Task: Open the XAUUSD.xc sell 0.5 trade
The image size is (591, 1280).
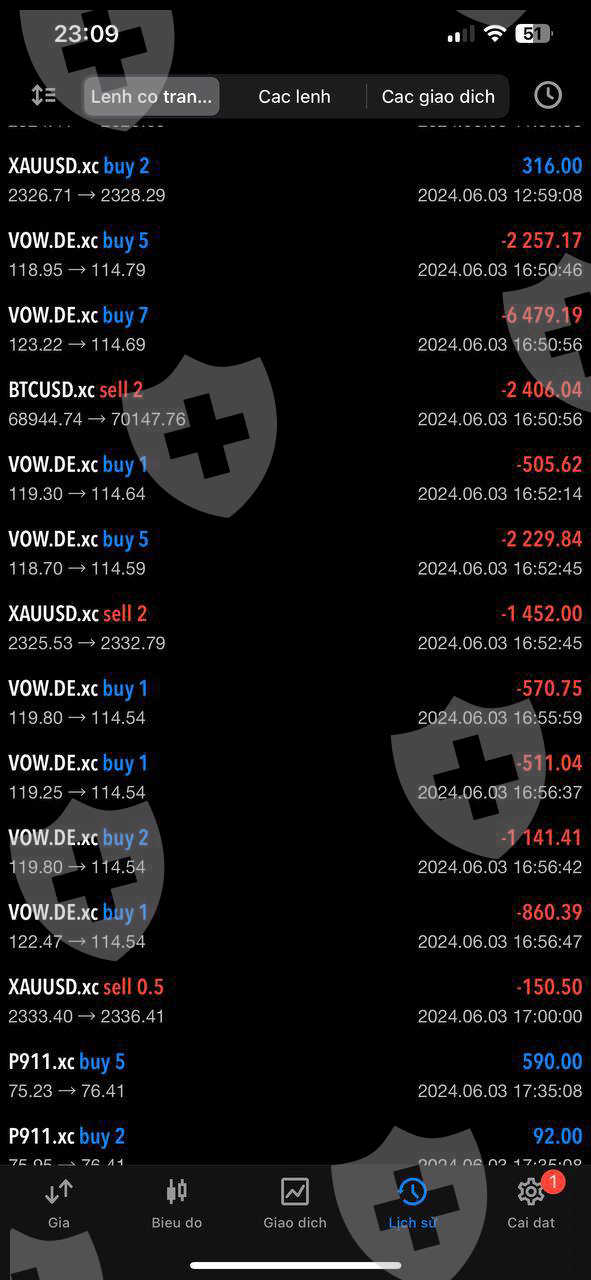Action: [x=295, y=1001]
